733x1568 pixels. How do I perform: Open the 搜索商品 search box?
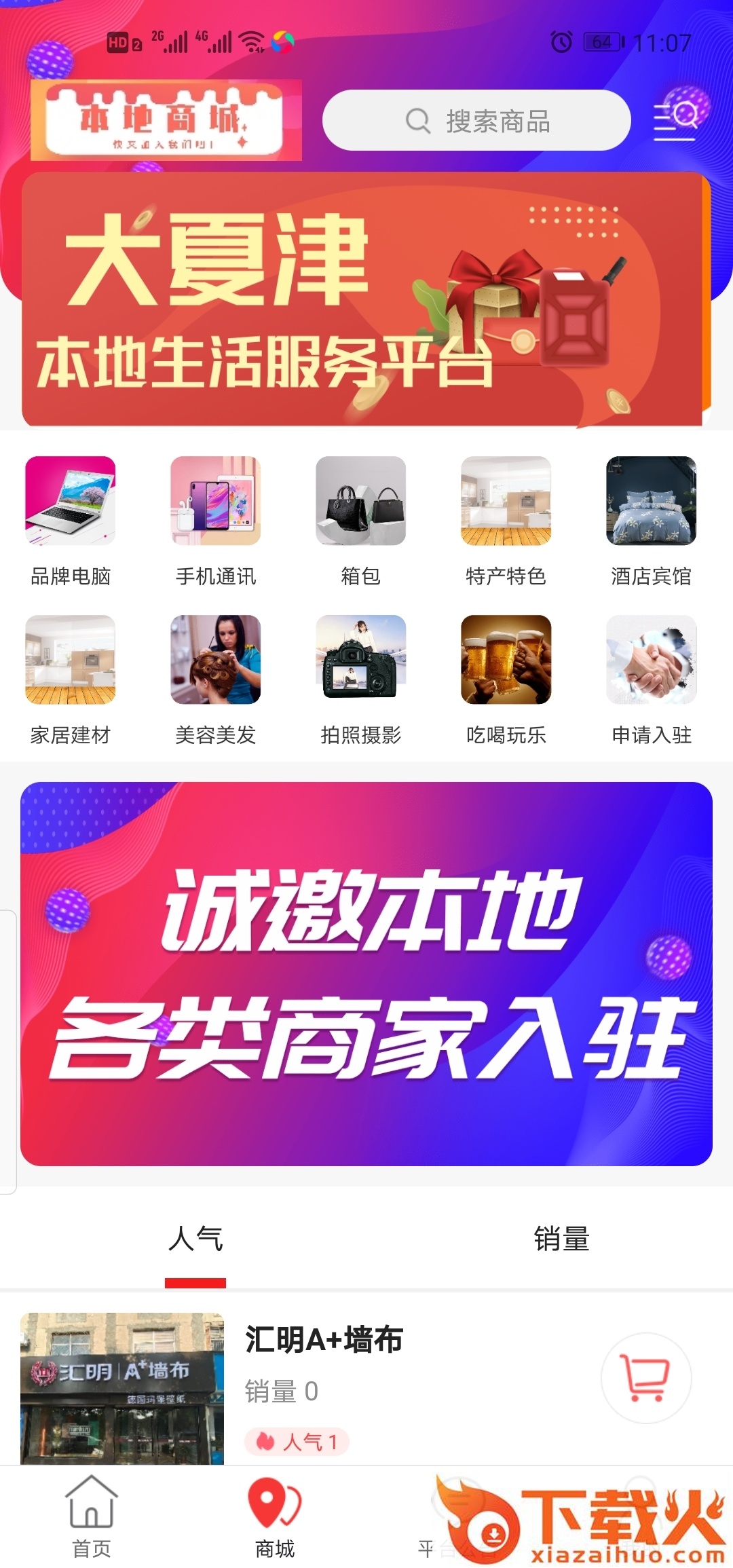tap(476, 120)
